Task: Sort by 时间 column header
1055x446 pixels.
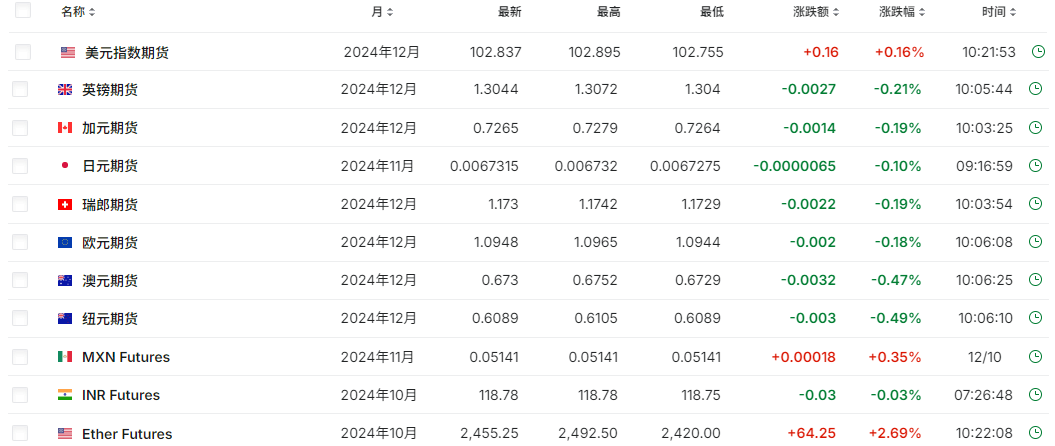Action: click(1000, 12)
